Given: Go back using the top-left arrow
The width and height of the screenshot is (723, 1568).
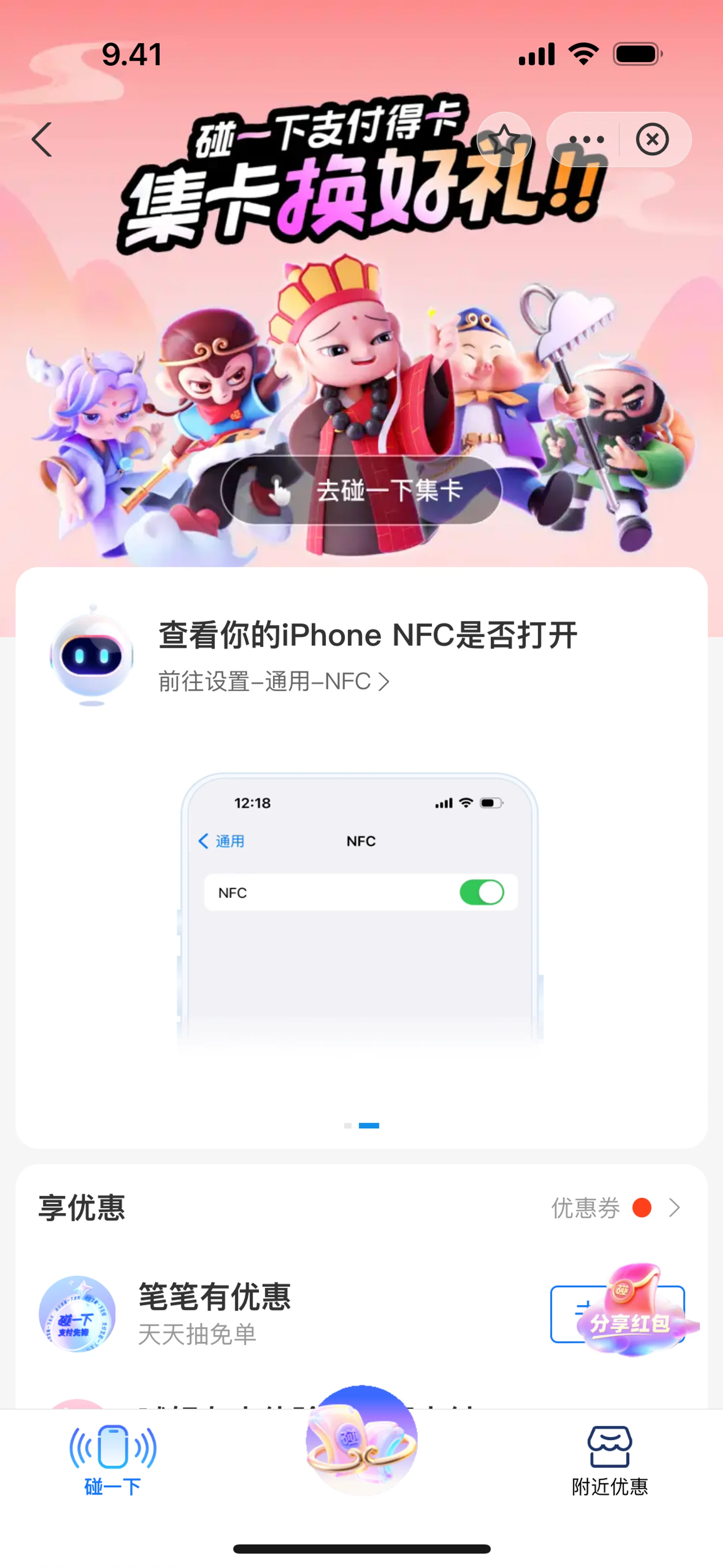Looking at the screenshot, I should (x=41, y=139).
